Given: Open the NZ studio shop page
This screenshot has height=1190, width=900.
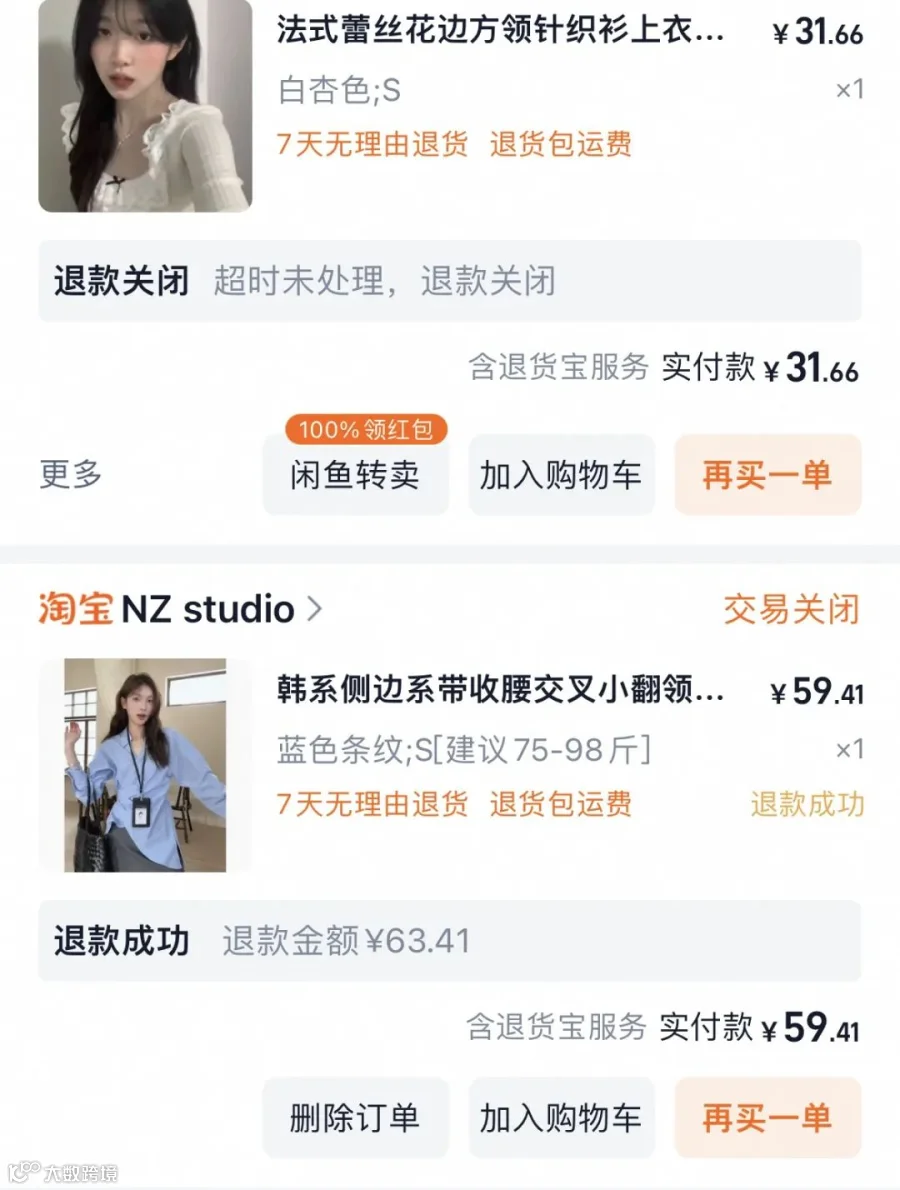Looking at the screenshot, I should point(181,609).
